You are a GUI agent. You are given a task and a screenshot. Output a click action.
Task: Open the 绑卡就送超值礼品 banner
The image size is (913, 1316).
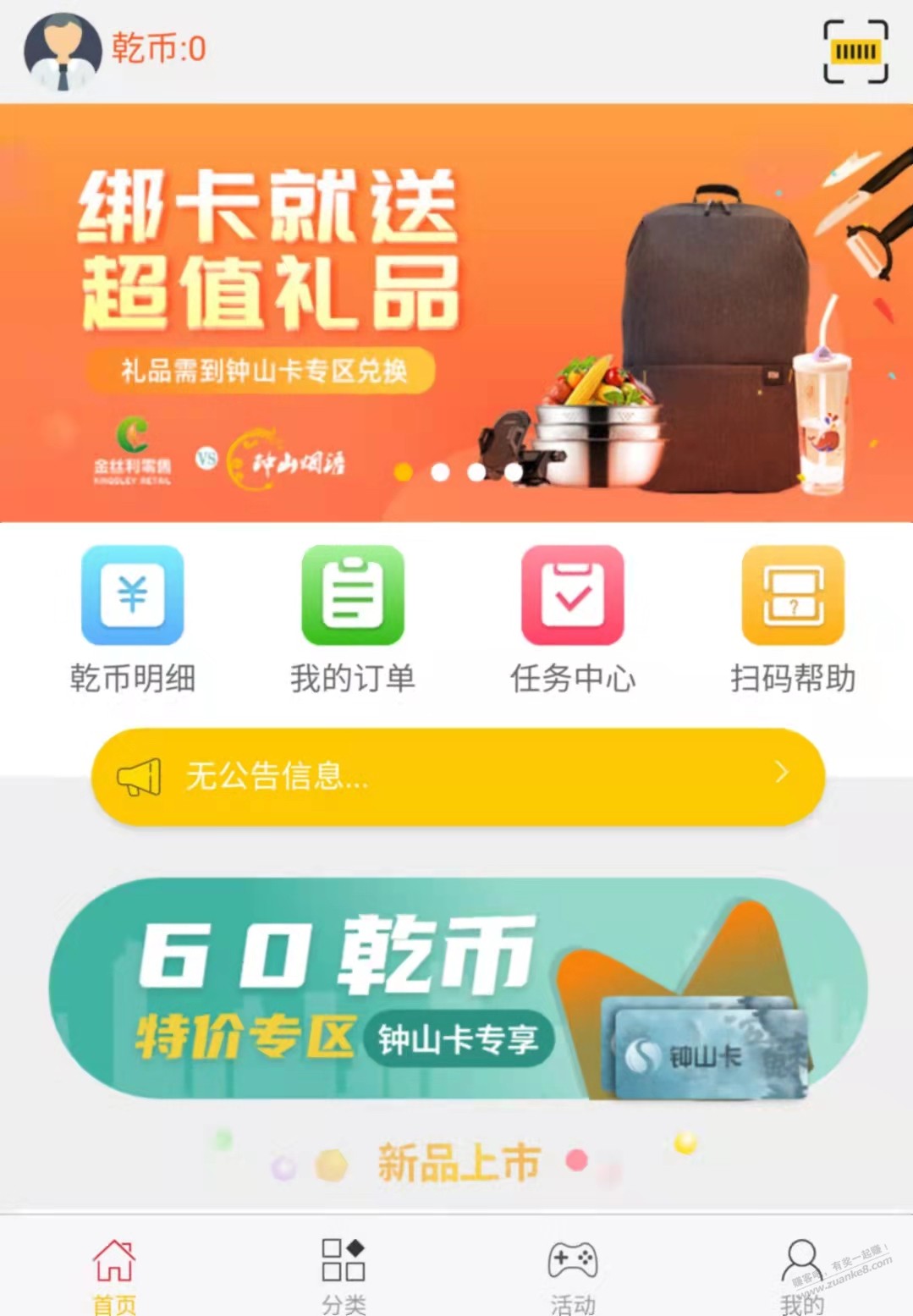[x=456, y=311]
